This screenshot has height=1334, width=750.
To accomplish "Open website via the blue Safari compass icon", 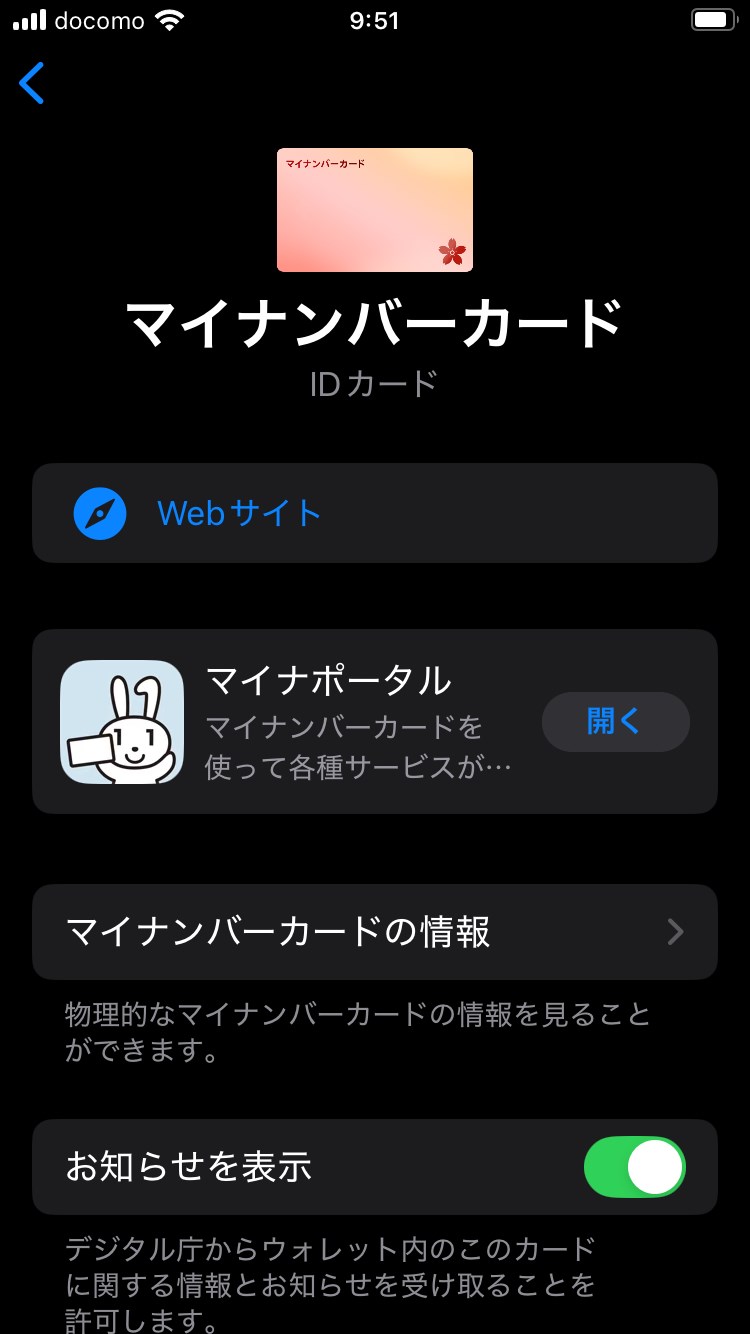I will coord(100,512).
